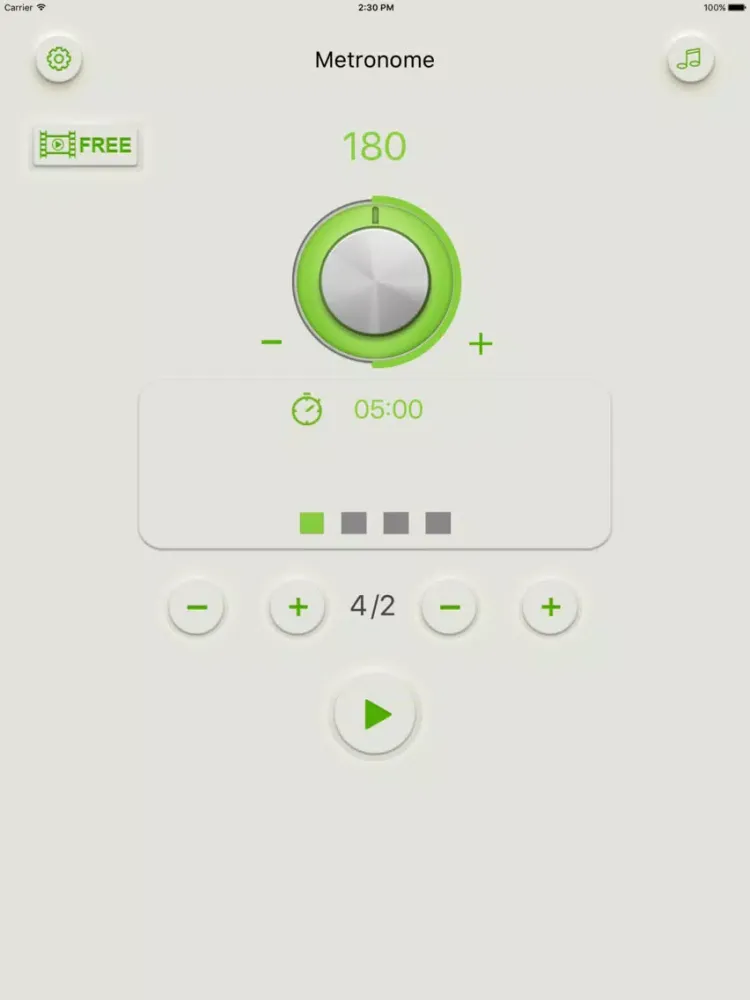Viewport: 750px width, 1000px height.
Task: Tap the first green beat square
Action: point(312,523)
